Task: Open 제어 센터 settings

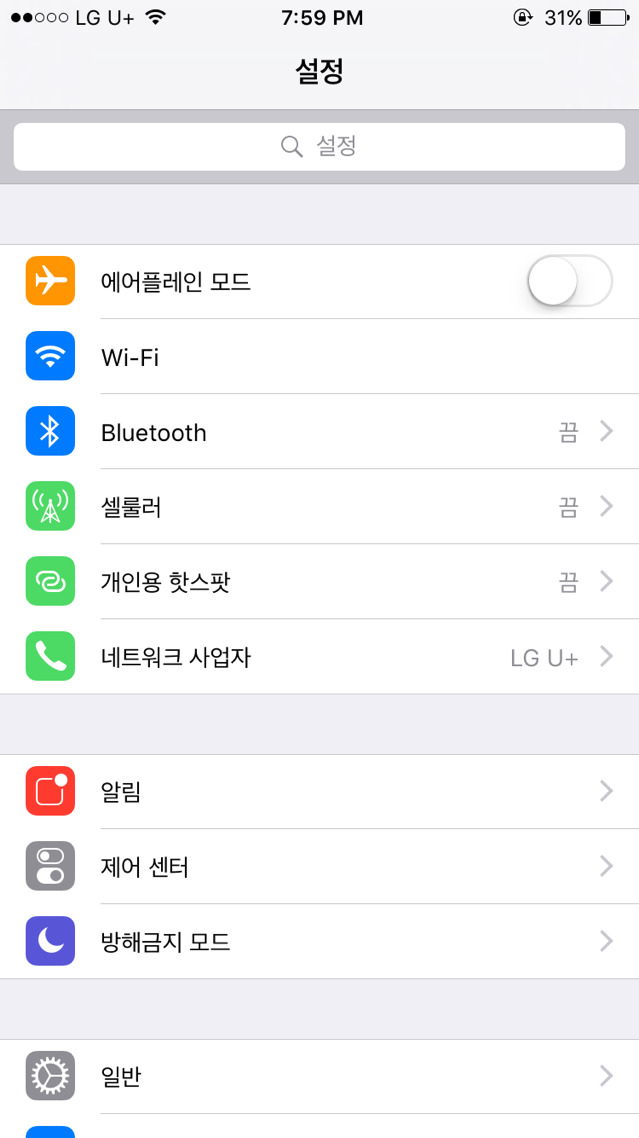Action: [320, 866]
